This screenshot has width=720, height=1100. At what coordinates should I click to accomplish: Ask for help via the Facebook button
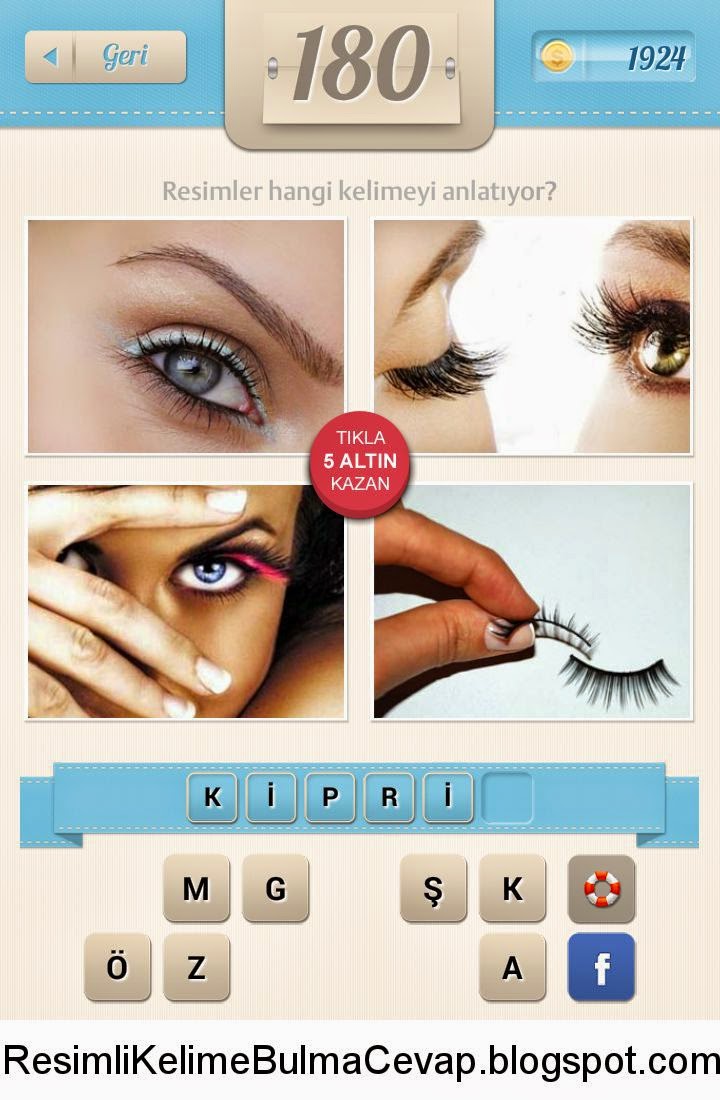coord(601,967)
